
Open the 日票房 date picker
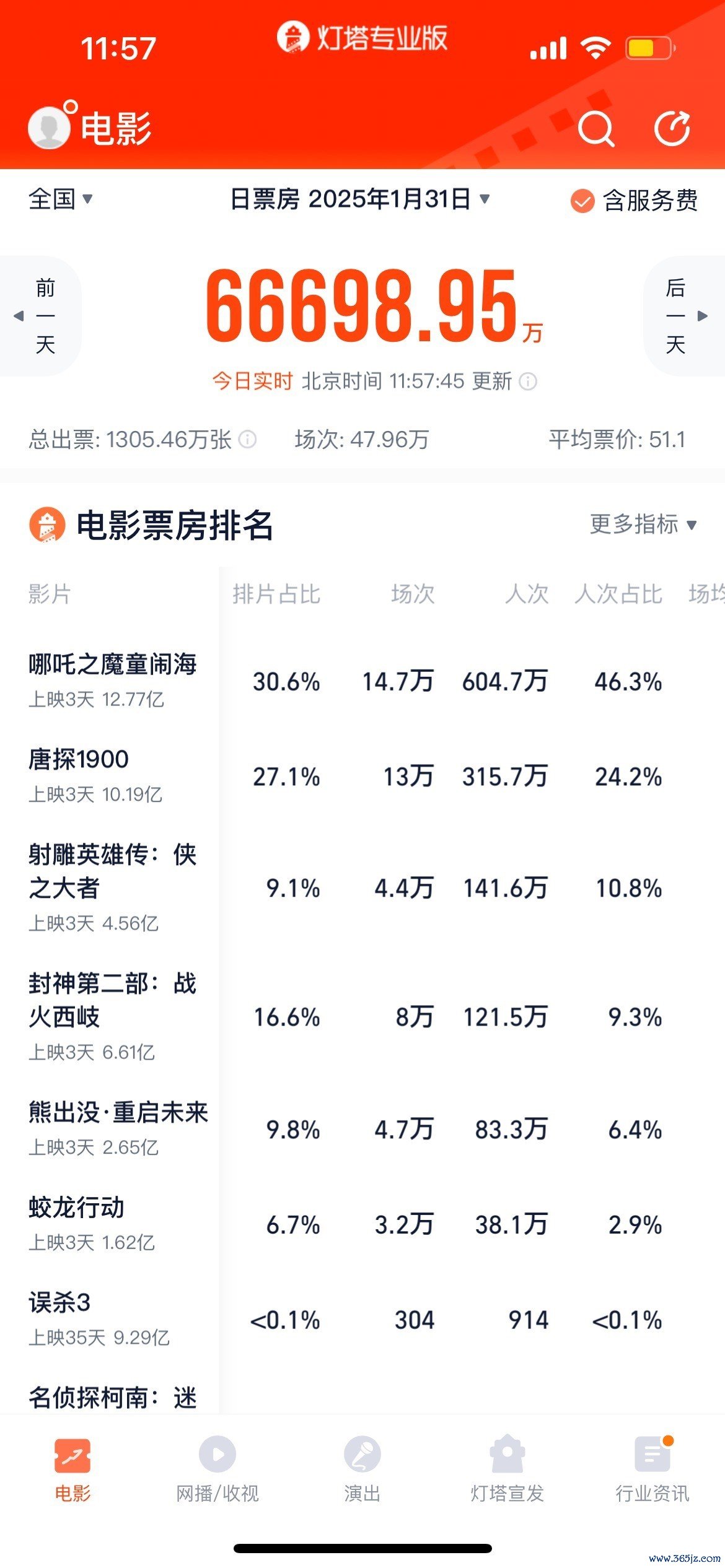360,199
